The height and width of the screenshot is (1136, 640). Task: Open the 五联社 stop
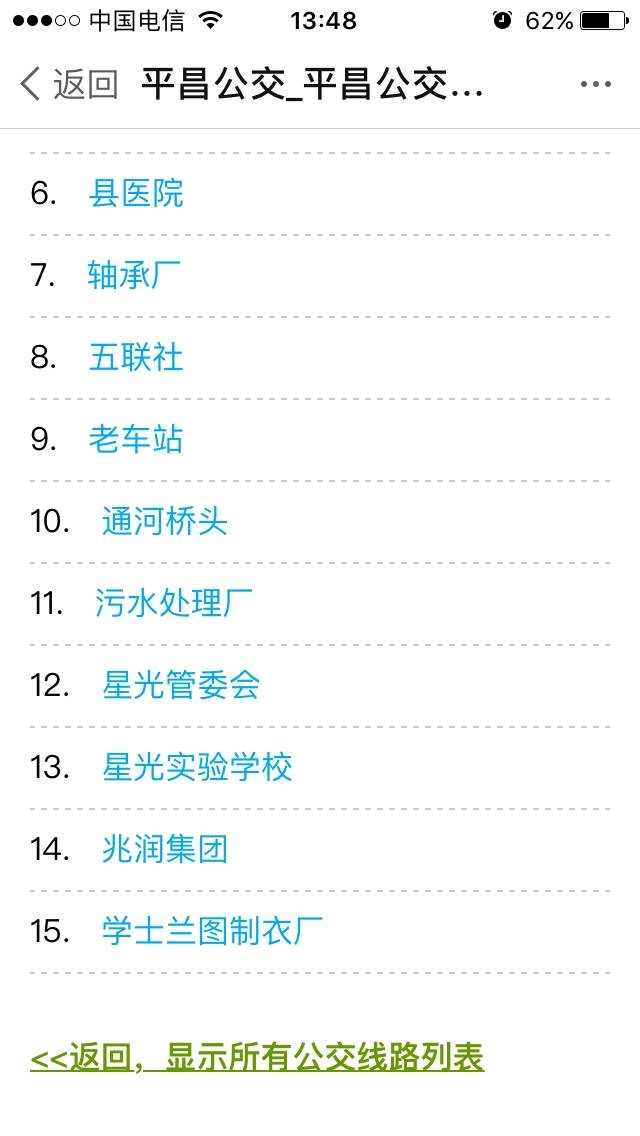click(136, 358)
